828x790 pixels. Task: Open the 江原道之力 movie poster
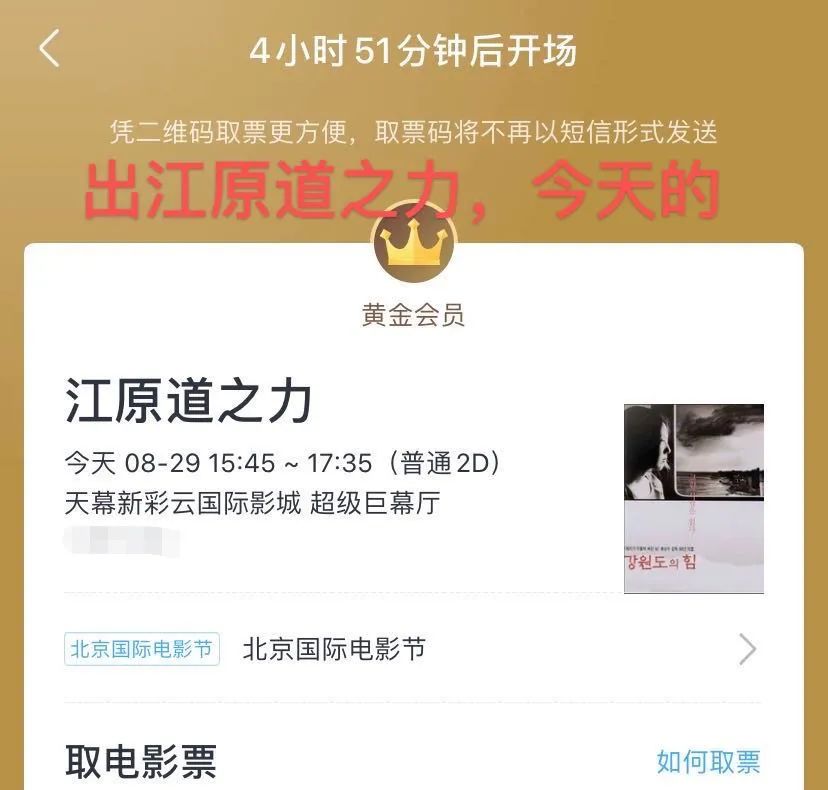click(693, 498)
